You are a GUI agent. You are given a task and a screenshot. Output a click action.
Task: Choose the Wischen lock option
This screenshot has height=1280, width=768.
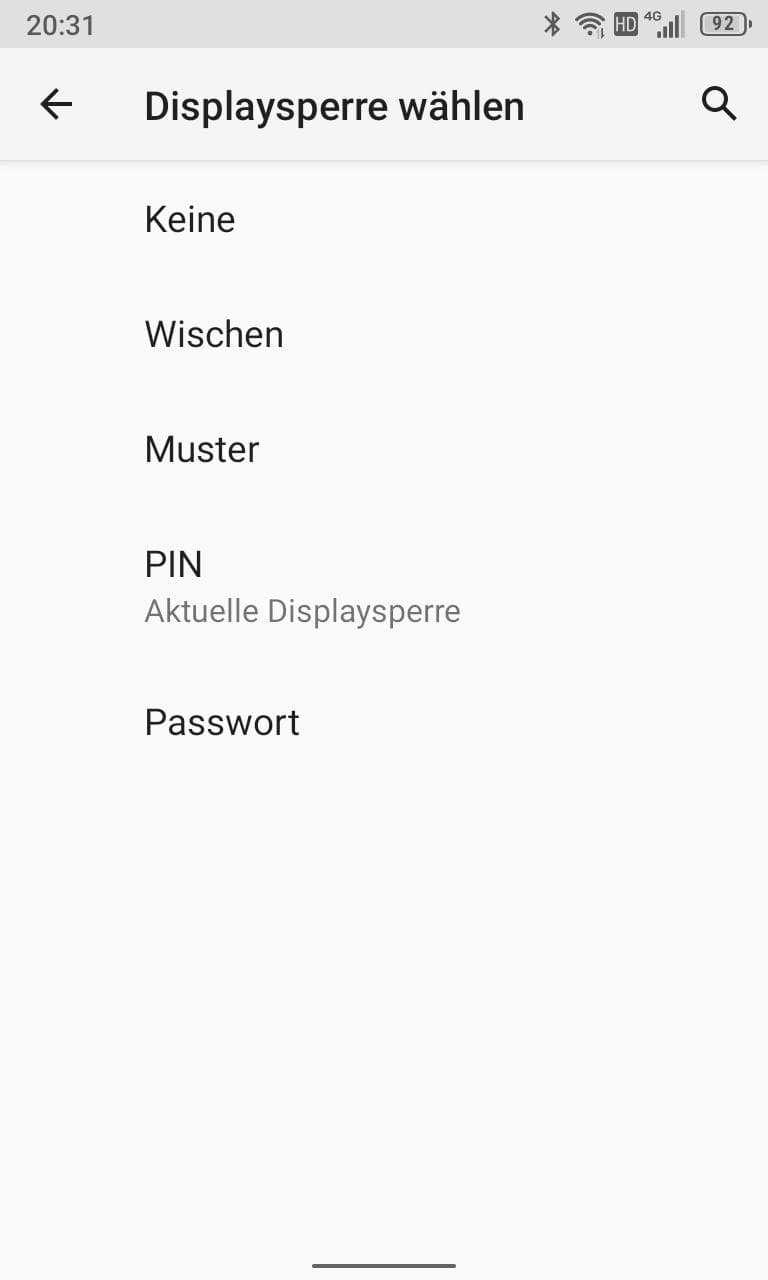pos(384,334)
